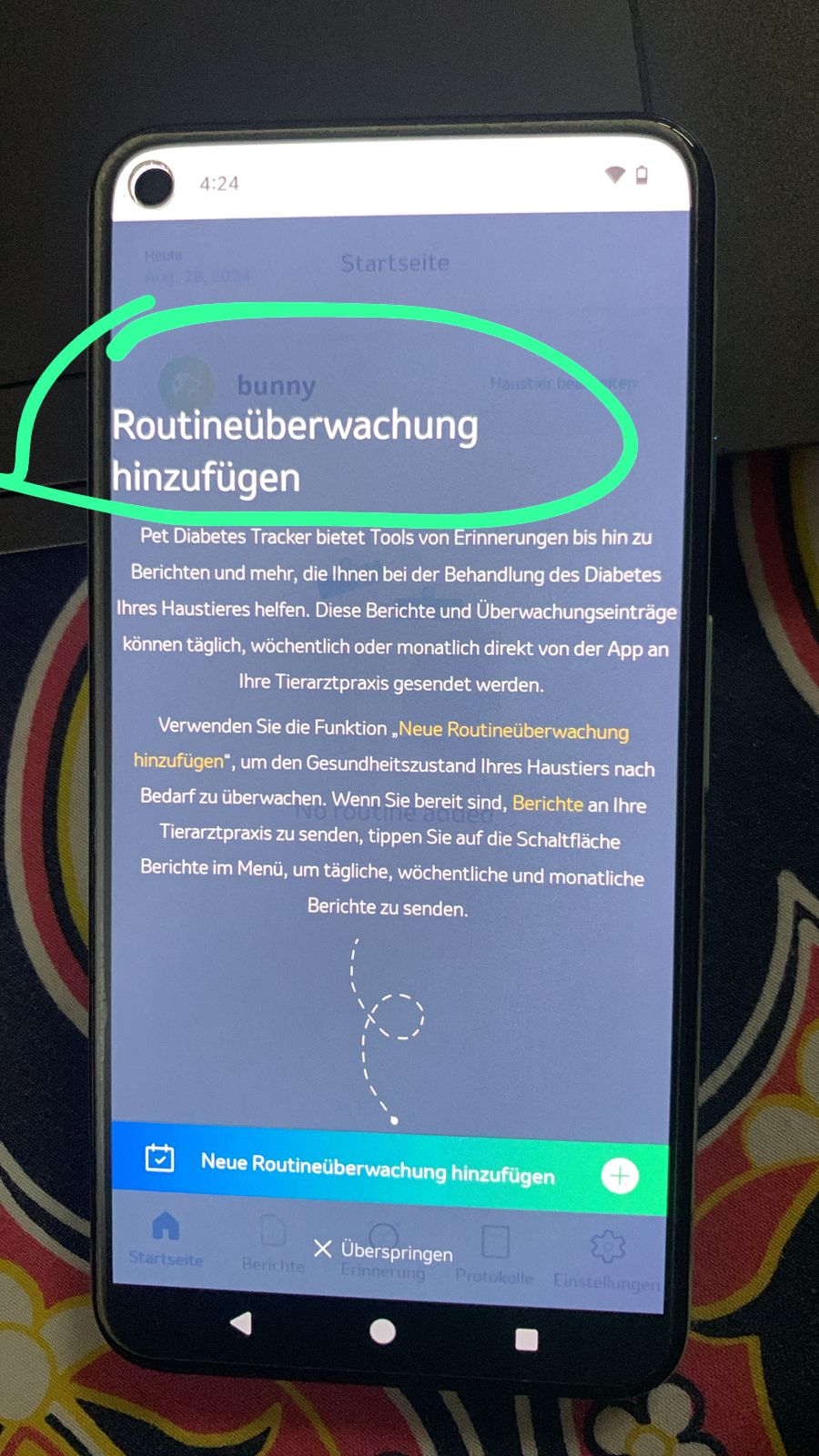Skip the tutorial via Überspringen
Screen dimensions: 819x1456
(x=383, y=1251)
